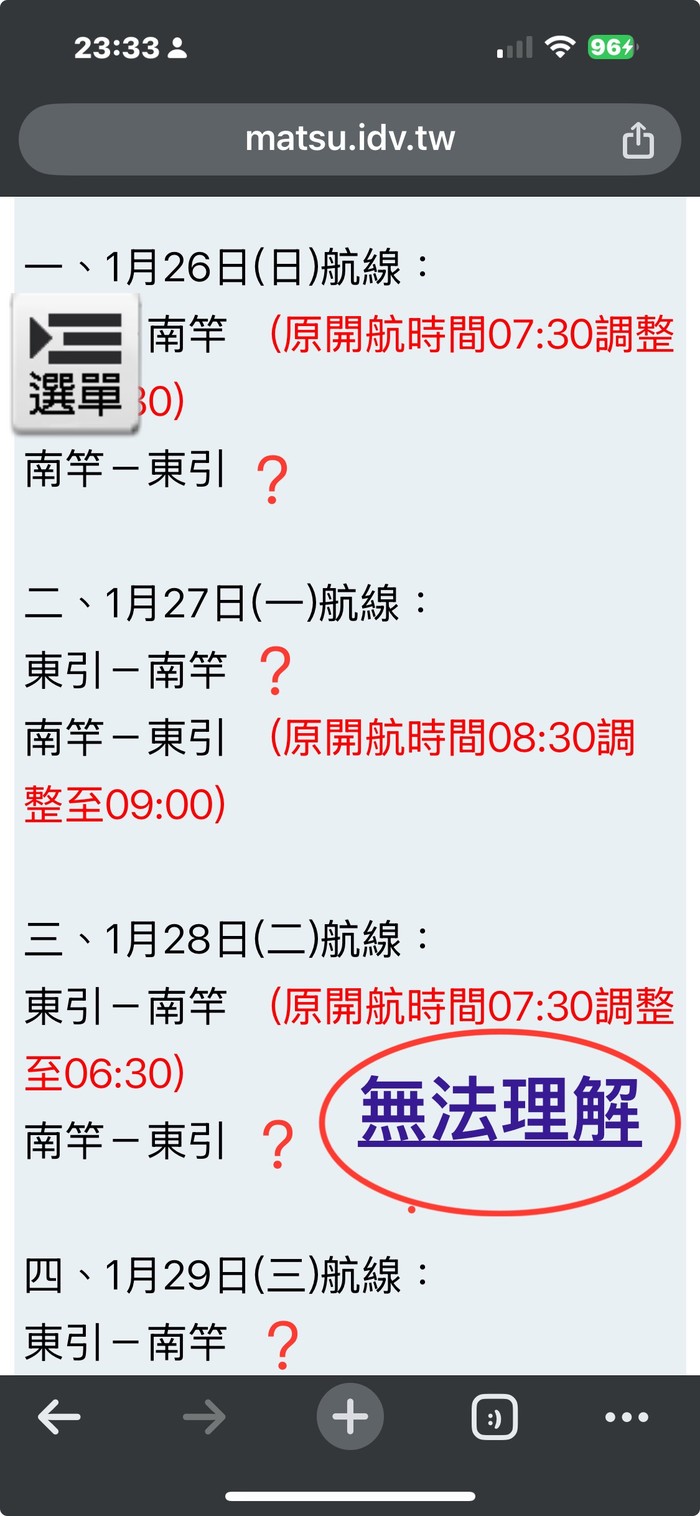Open the 無法理解 link
The height and width of the screenshot is (1516, 700).
click(x=499, y=1110)
